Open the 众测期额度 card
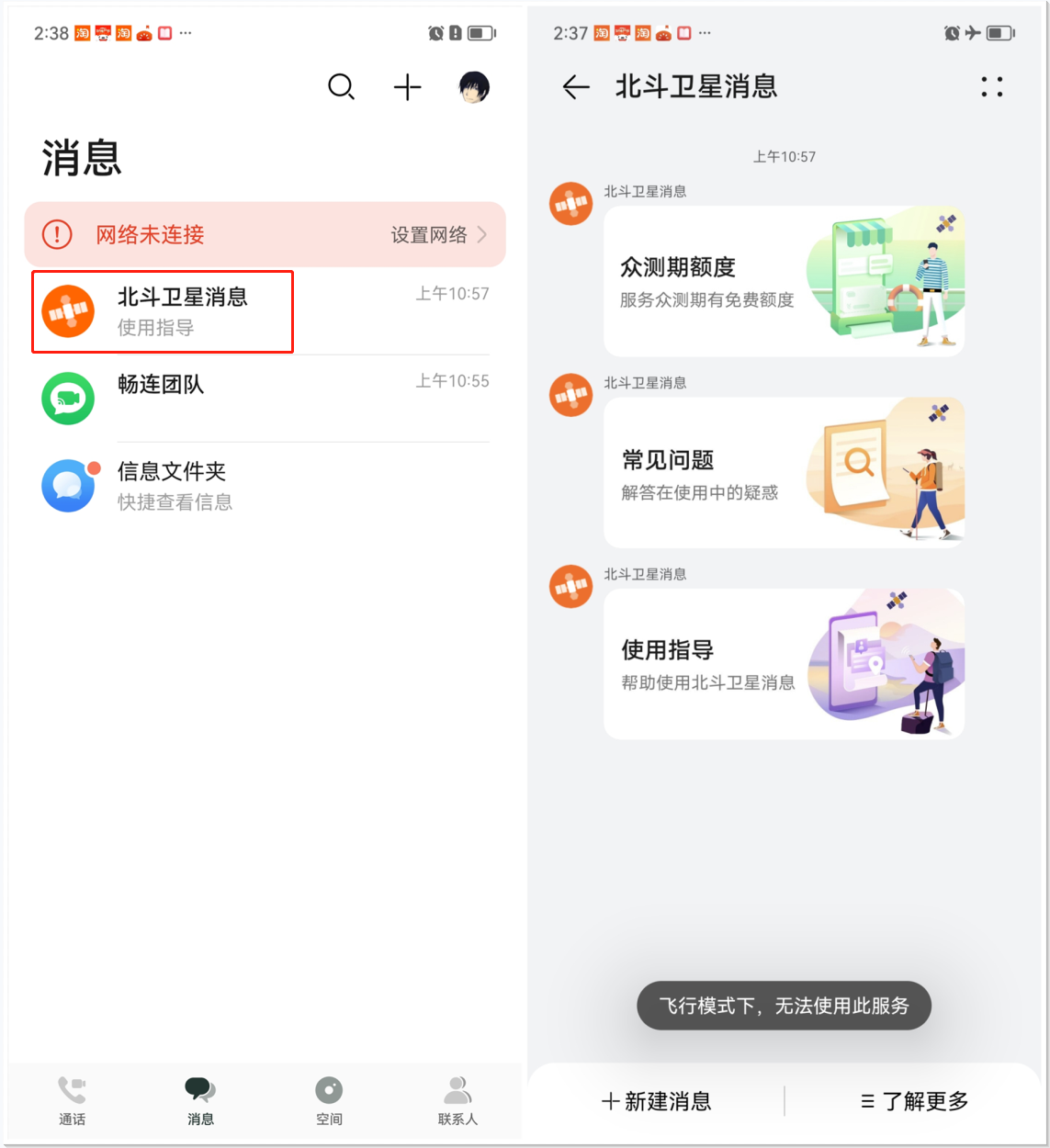The image size is (1050, 1148). tap(784, 281)
